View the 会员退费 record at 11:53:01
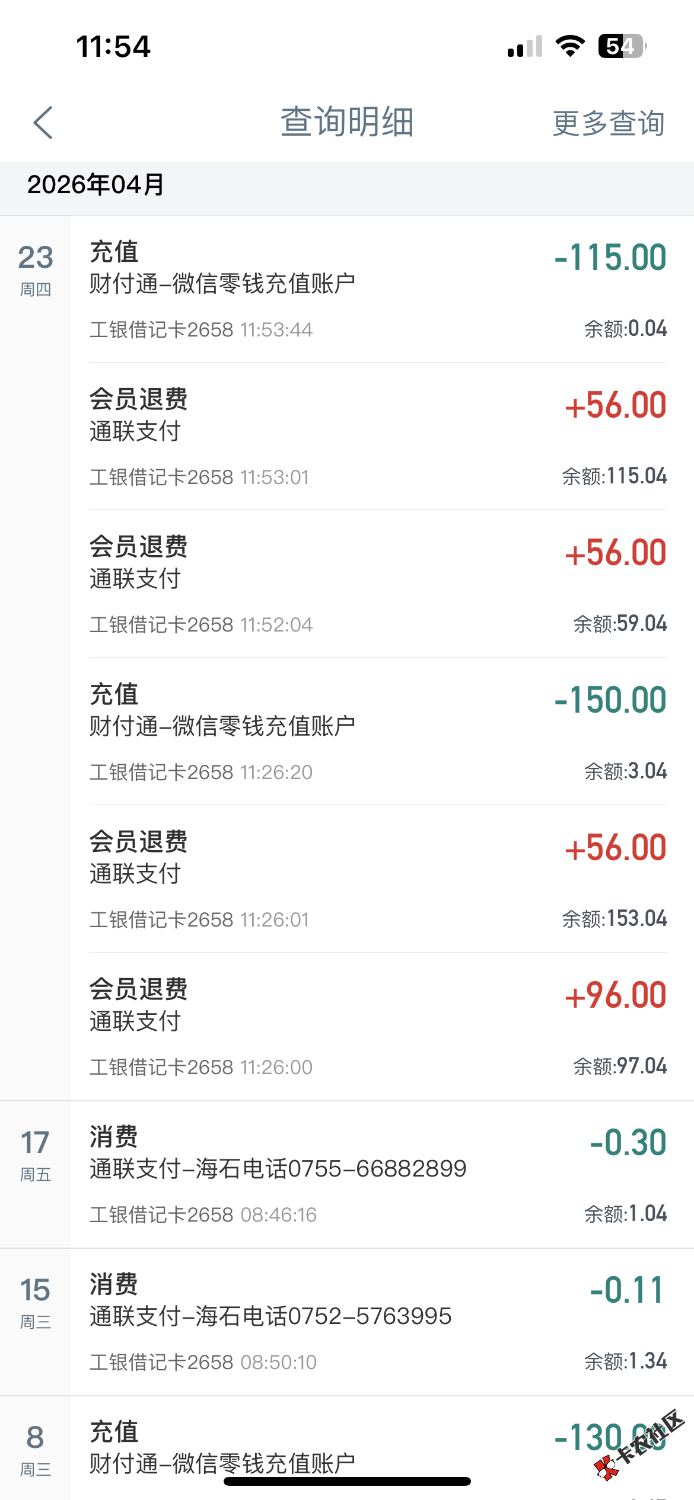This screenshot has width=694, height=1500. [x=378, y=437]
